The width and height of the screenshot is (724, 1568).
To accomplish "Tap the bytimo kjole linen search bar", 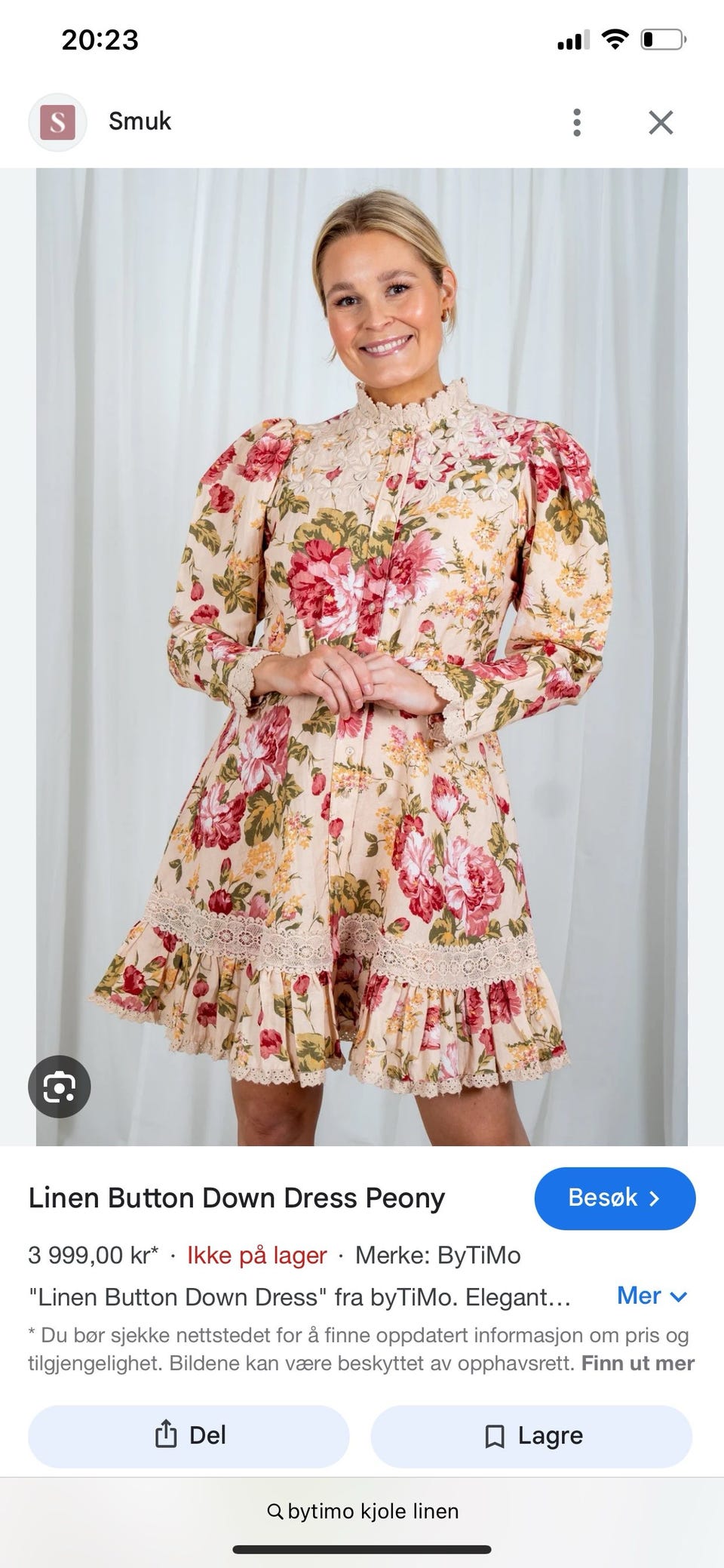I will click(362, 1511).
